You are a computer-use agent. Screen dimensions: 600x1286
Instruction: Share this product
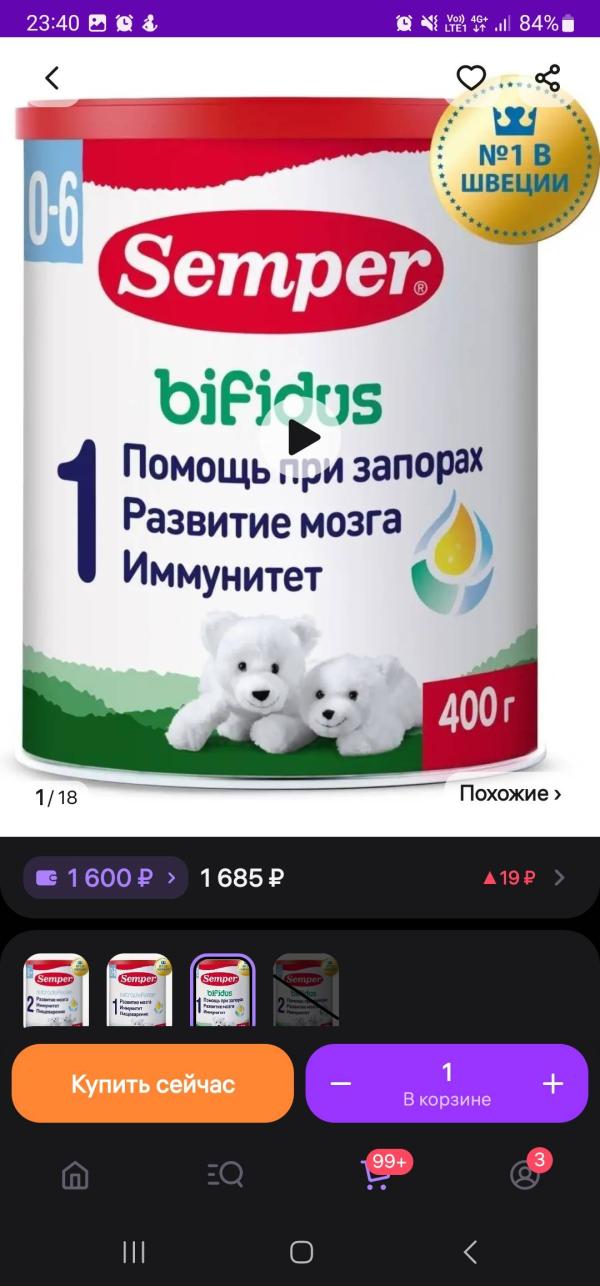coord(547,77)
